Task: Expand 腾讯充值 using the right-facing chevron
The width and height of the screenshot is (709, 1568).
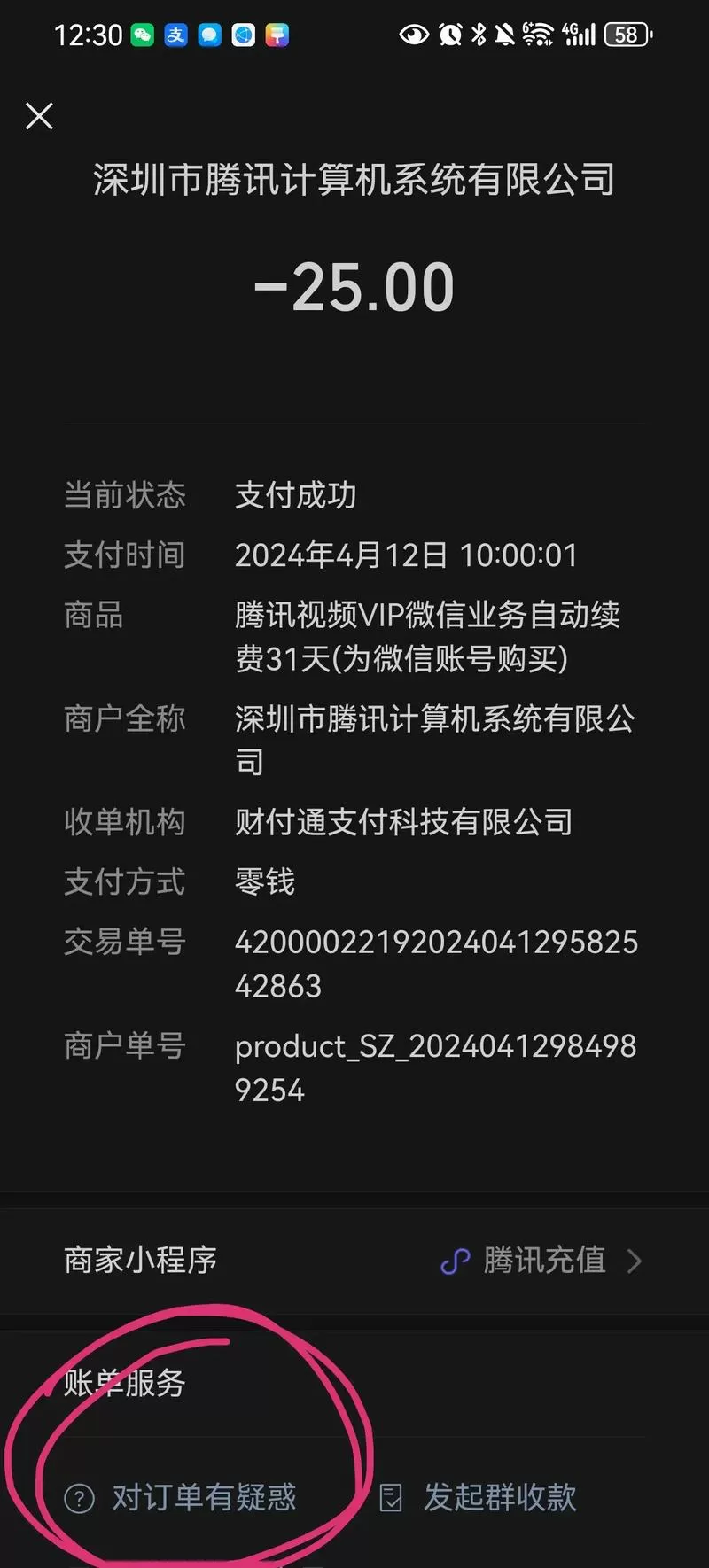Action: 635,1261
